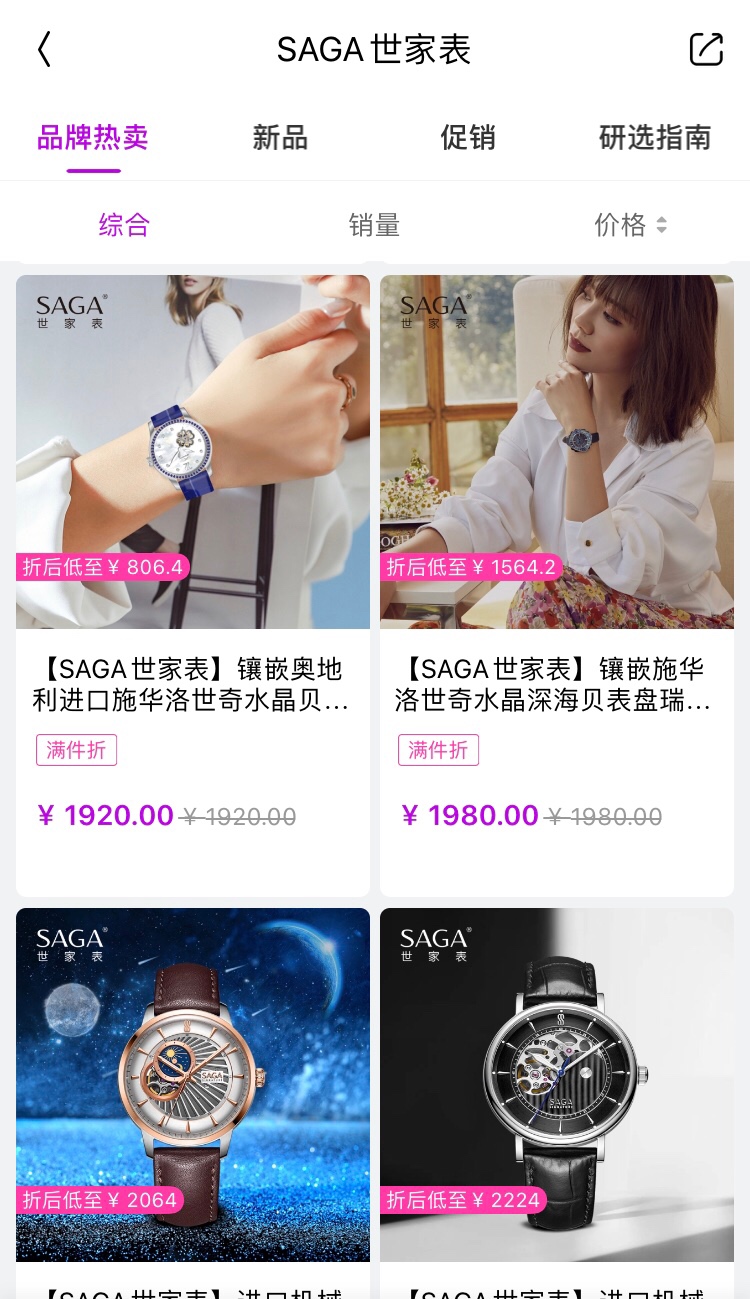Sort products by 价格
750x1299 pixels.
630,225
